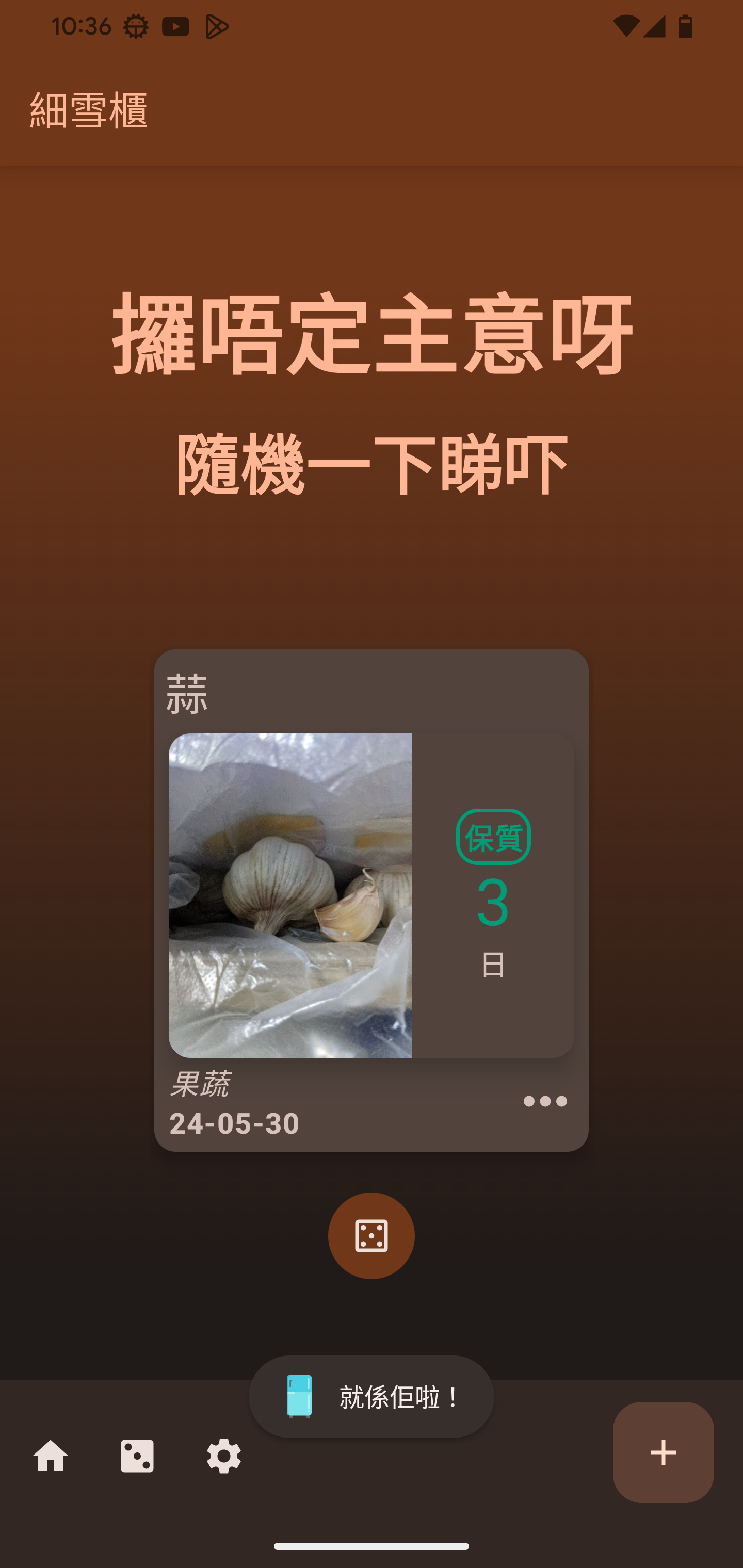
Task: Switch to the random dice tab
Action: pos(137,1456)
